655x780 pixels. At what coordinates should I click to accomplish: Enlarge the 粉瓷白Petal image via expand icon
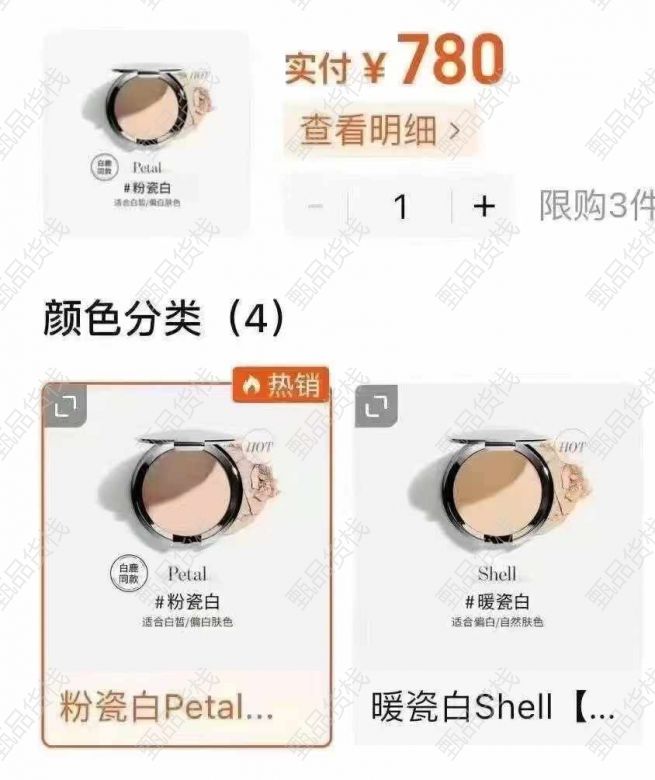coord(63,405)
